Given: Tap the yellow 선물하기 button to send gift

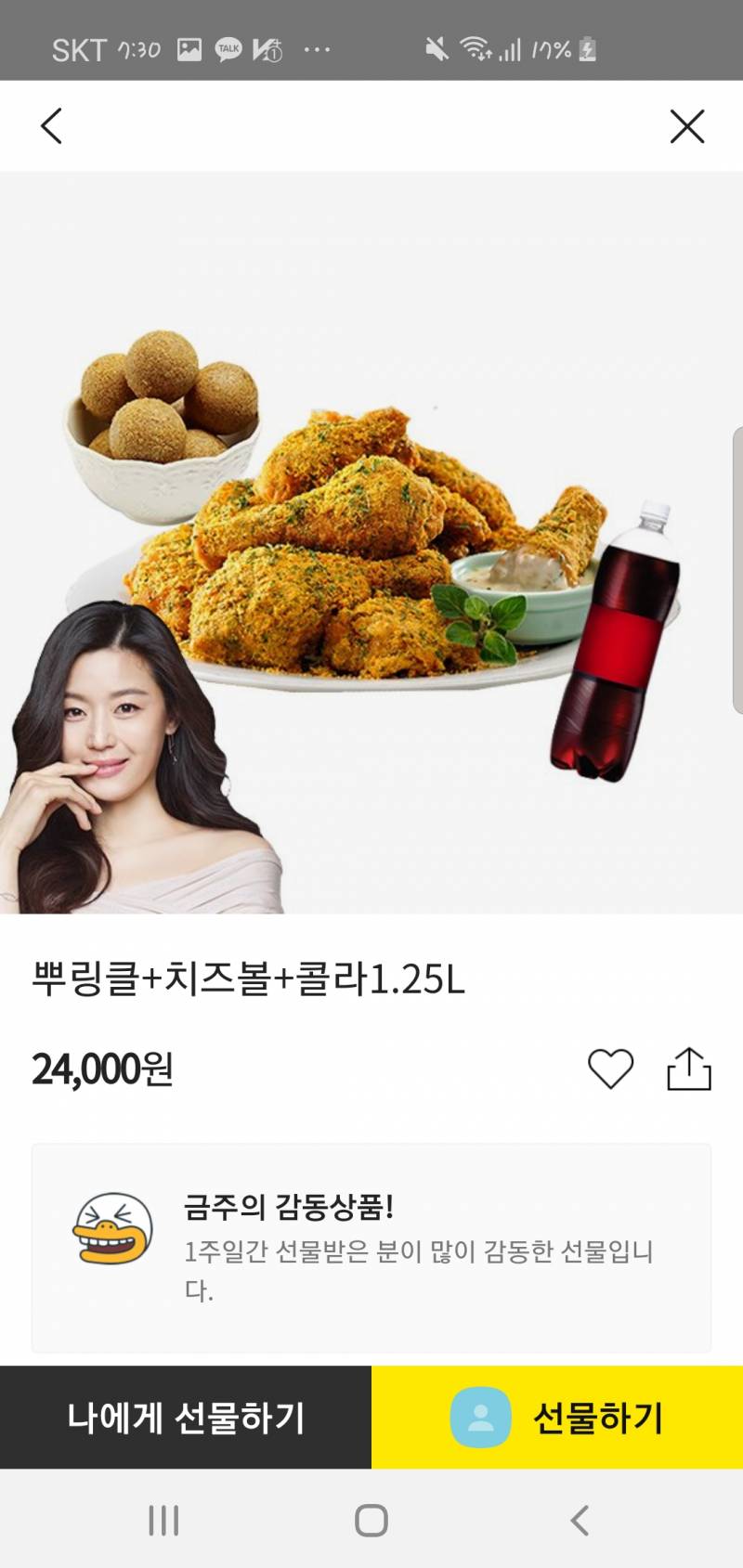Looking at the screenshot, I should 557,1416.
